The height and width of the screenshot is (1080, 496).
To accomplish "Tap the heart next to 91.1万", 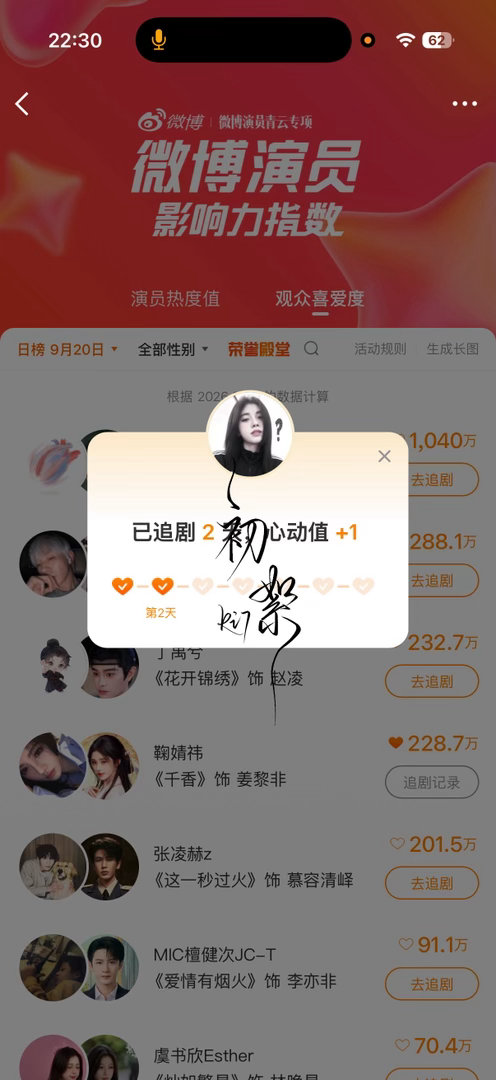I will click(x=406, y=944).
